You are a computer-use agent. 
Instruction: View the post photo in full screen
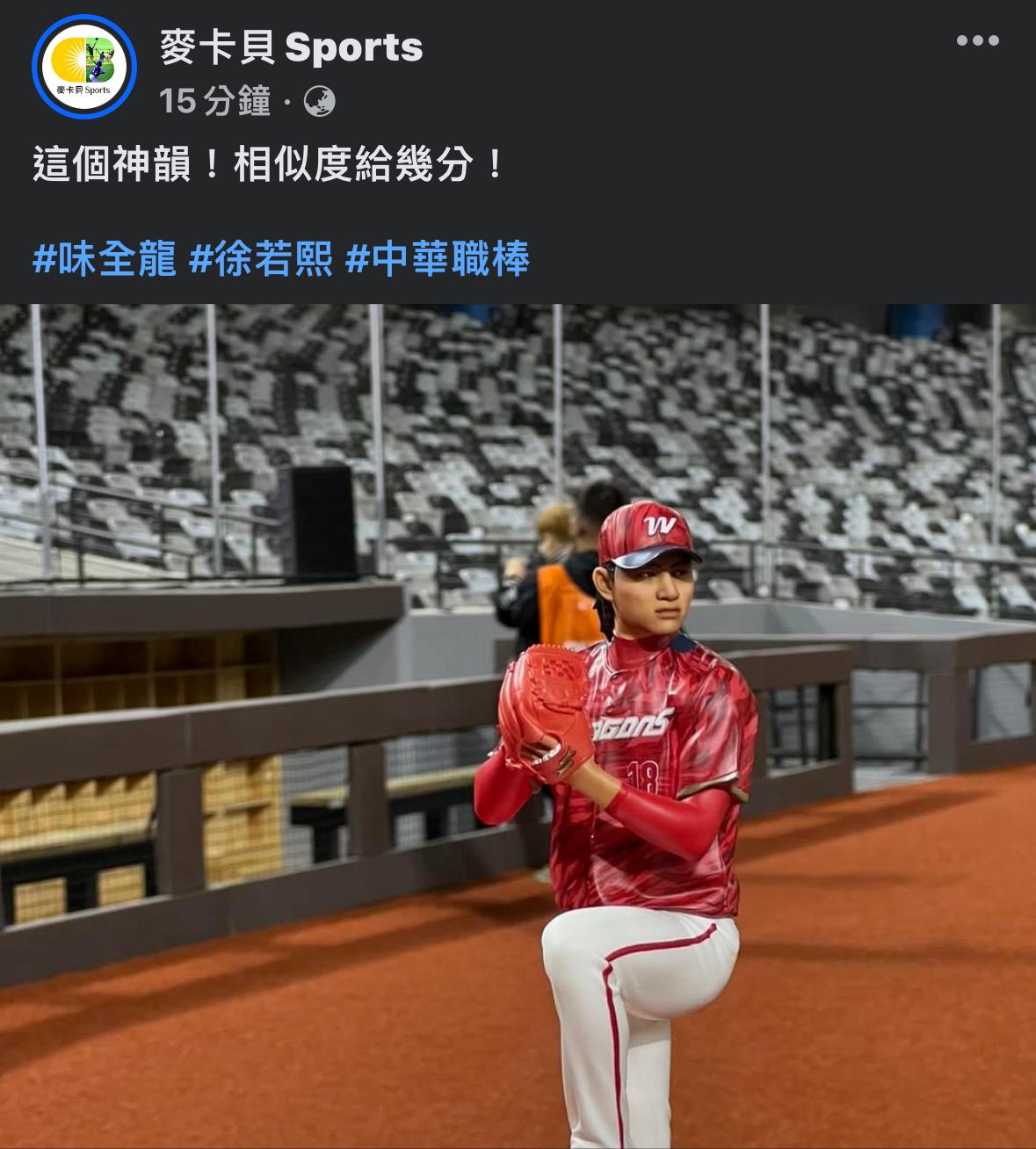[518, 726]
